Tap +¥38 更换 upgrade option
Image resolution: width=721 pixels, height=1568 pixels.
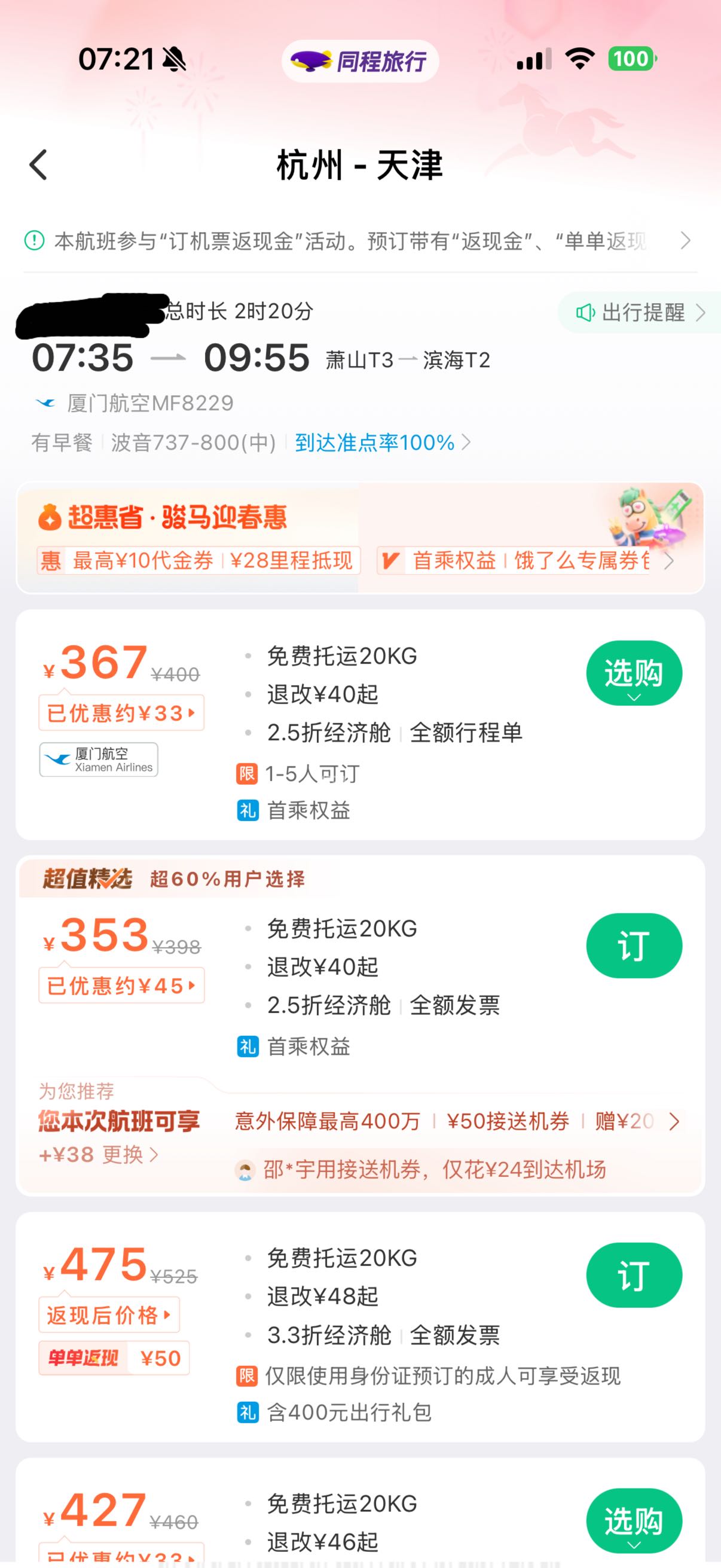coord(99,1155)
